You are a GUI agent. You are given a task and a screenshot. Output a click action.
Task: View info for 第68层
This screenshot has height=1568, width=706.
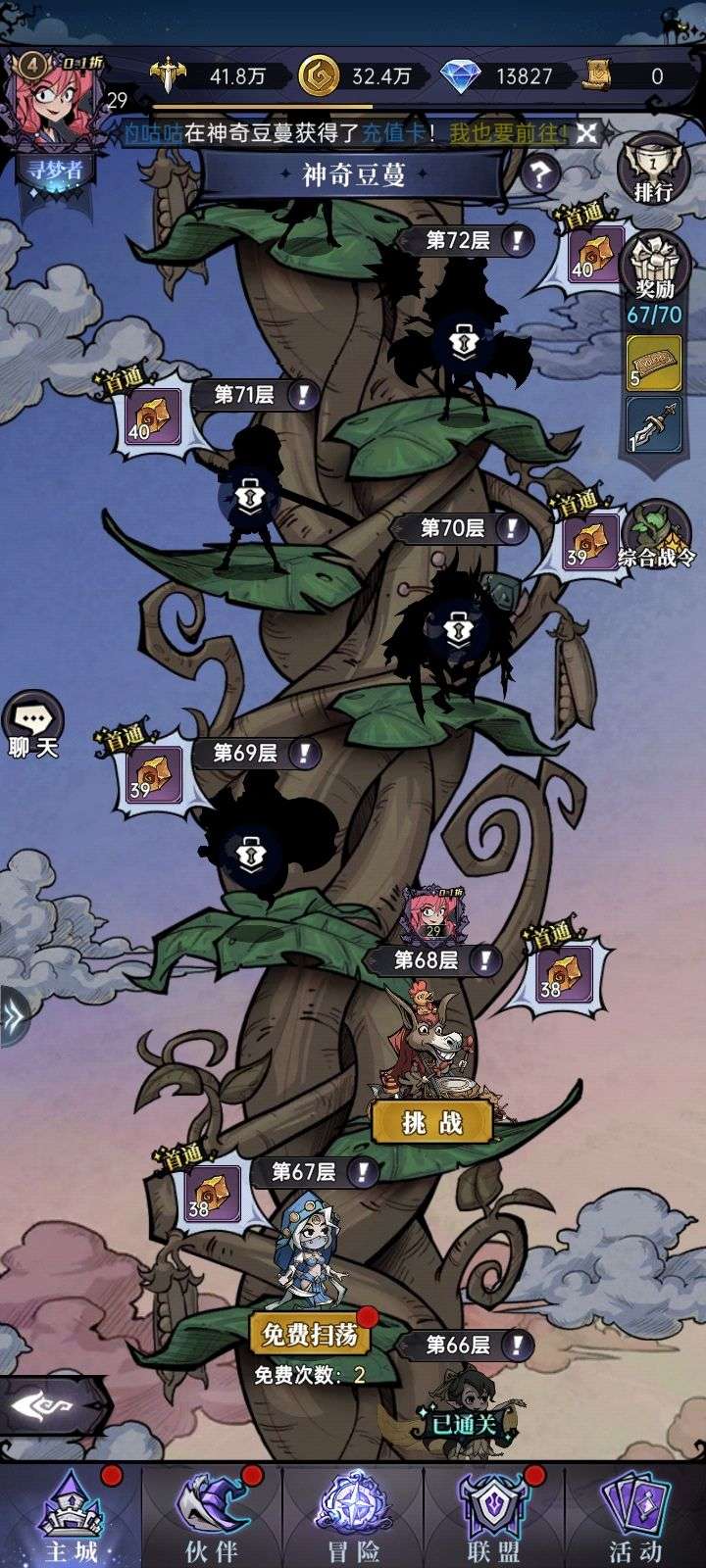pyautogui.click(x=486, y=960)
